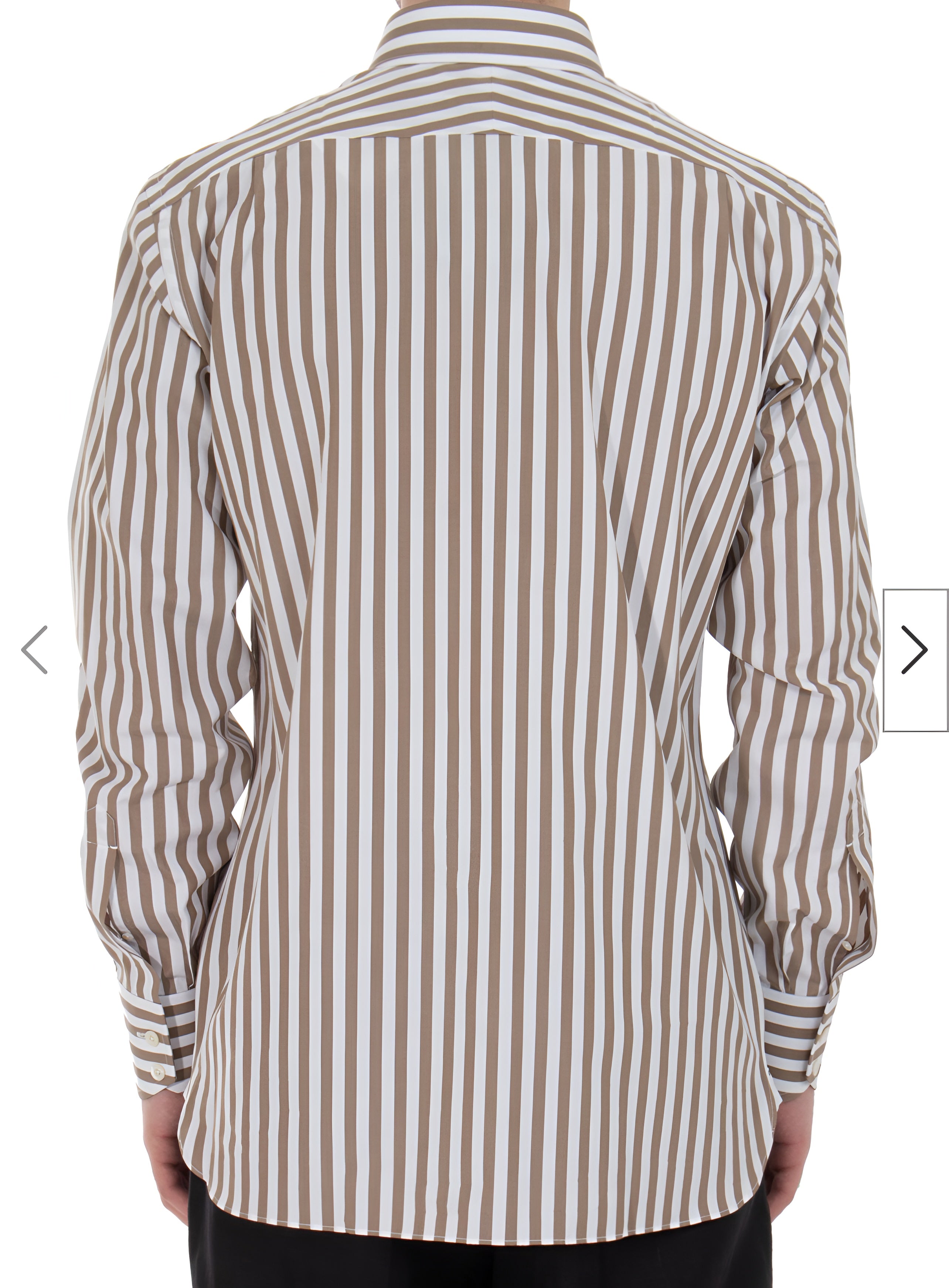
Task: Go to the previous product image
Action: (34, 650)
